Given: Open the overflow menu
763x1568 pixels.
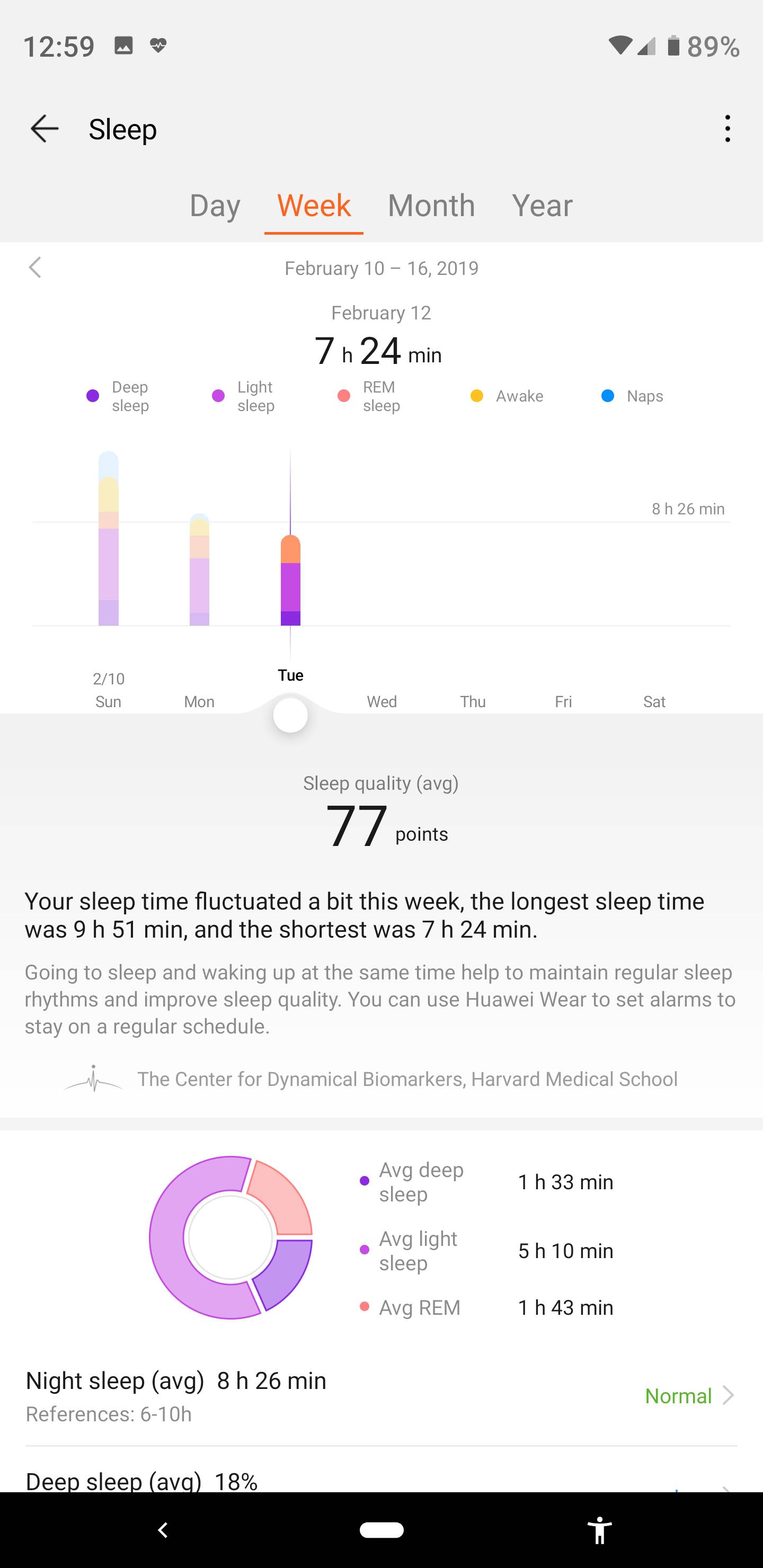Looking at the screenshot, I should coord(727,129).
